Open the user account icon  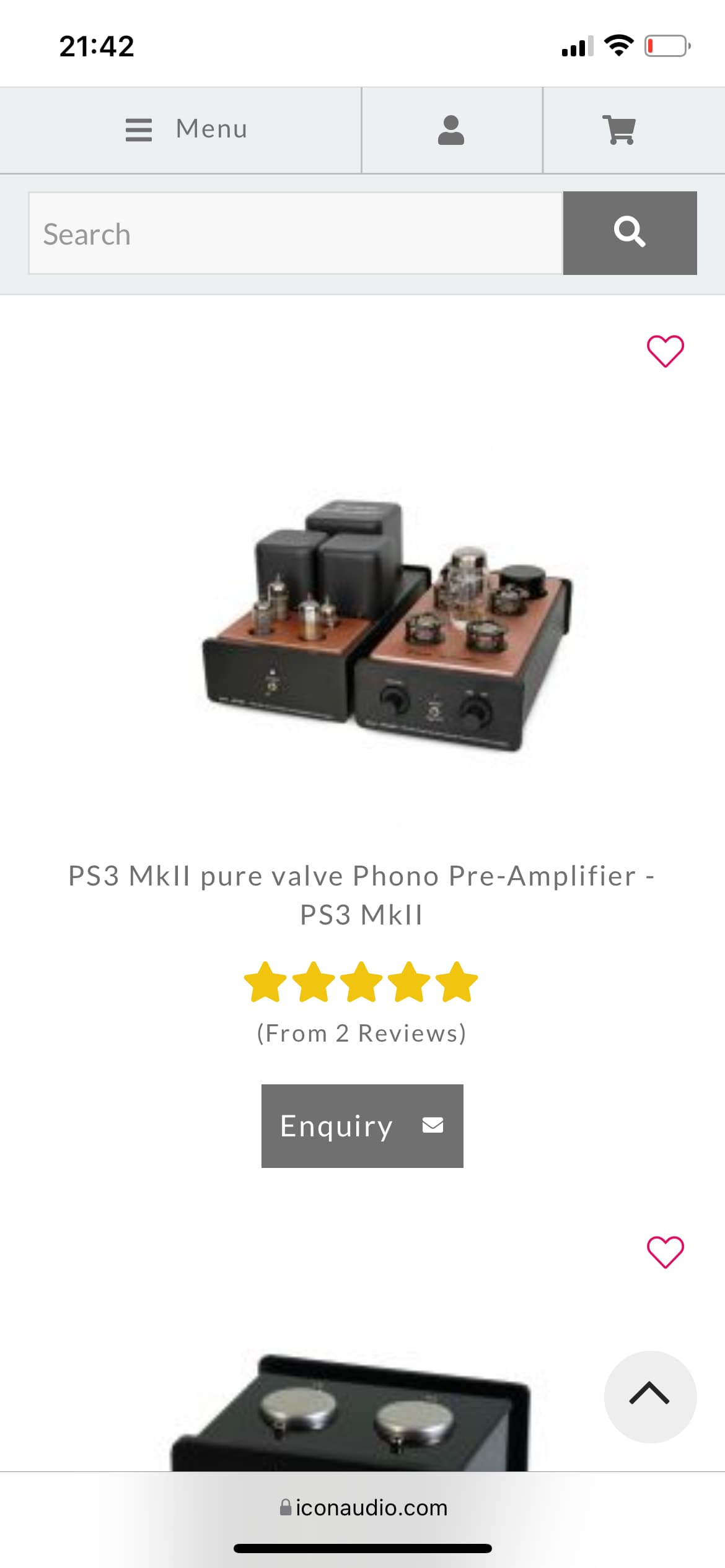coord(452,130)
